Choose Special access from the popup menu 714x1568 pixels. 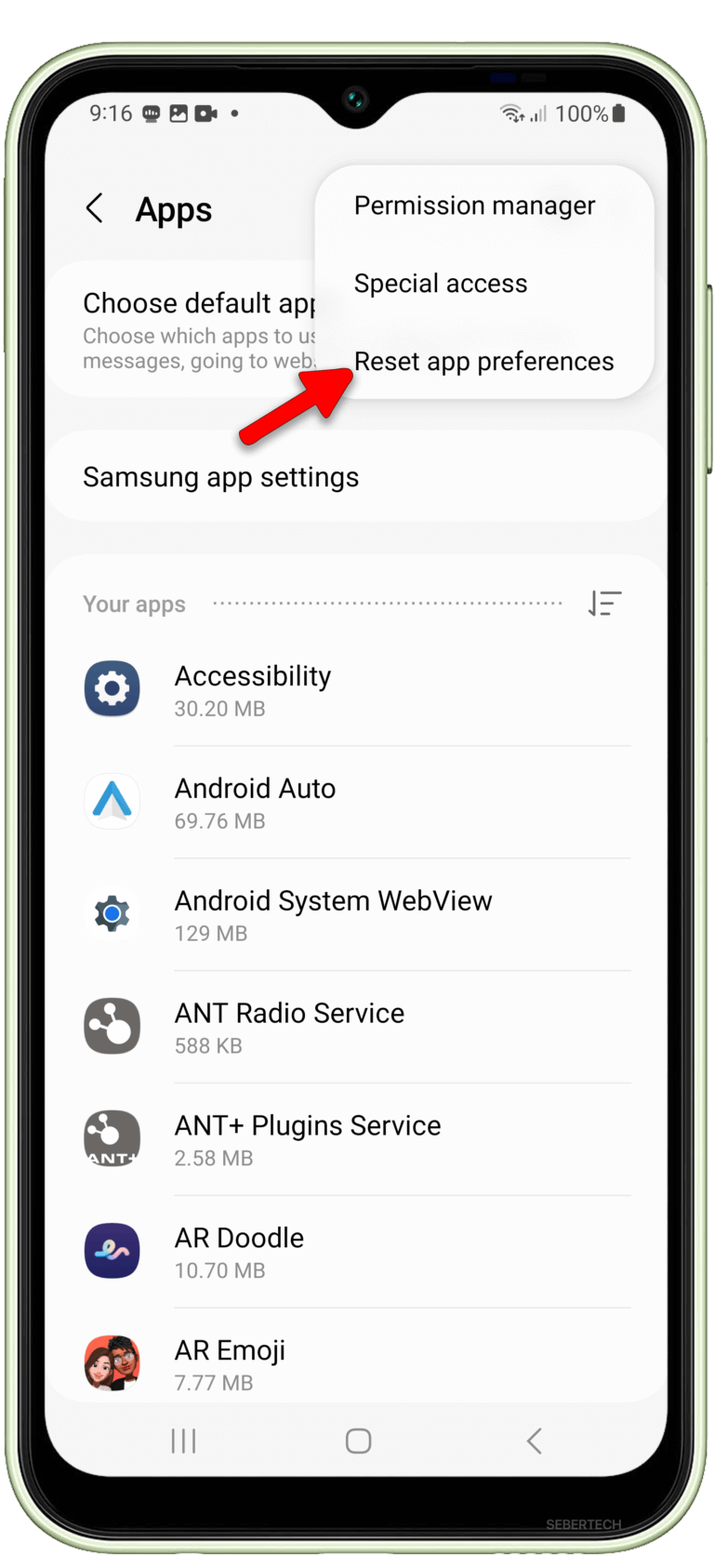(x=440, y=283)
